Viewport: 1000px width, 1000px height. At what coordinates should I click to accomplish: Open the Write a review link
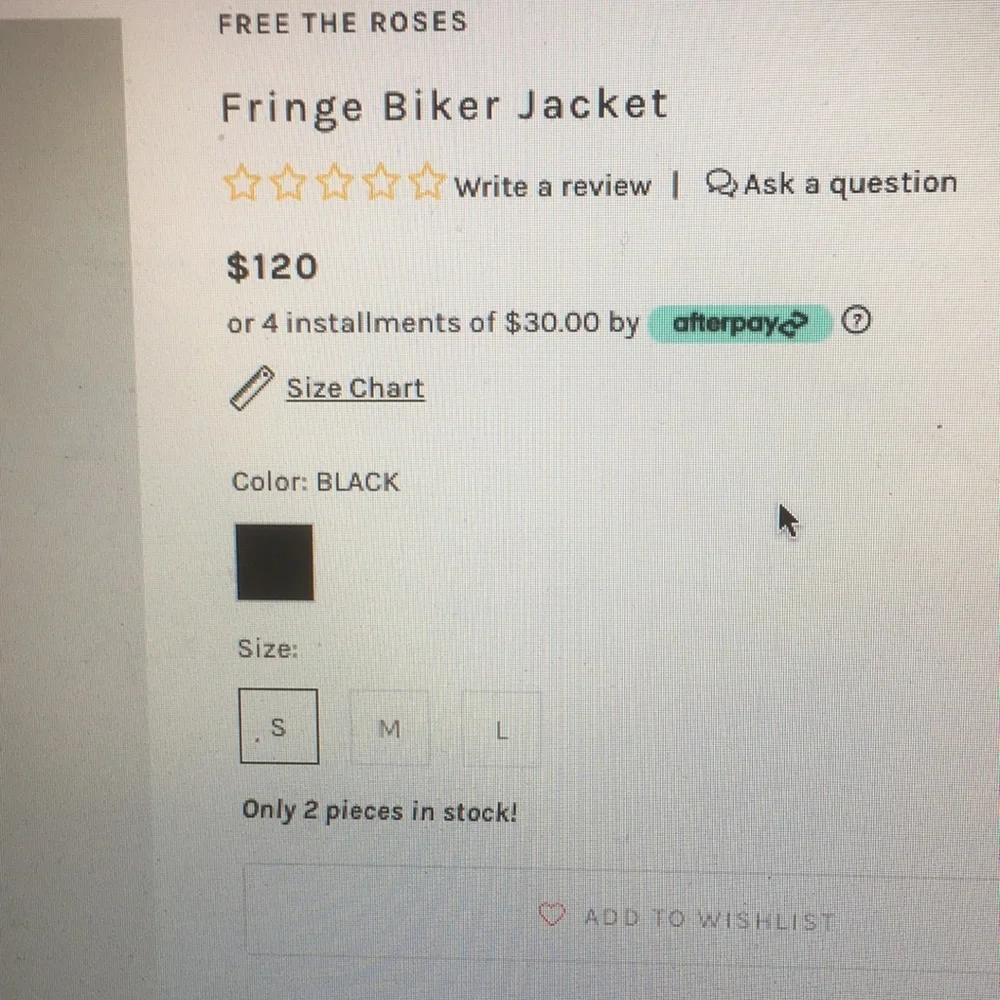click(x=552, y=186)
